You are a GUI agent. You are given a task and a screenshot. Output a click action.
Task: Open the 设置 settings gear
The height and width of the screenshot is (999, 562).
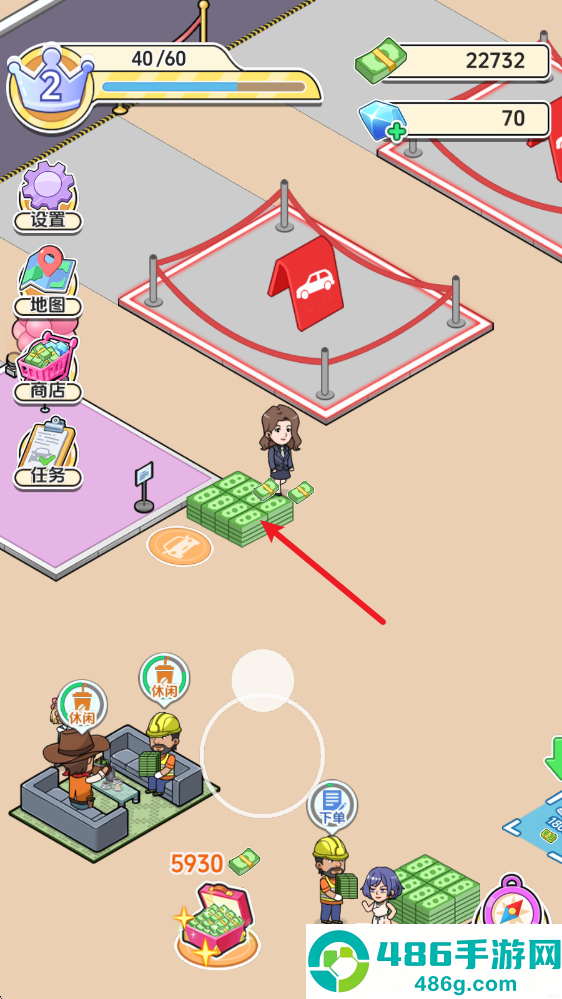pyautogui.click(x=48, y=196)
